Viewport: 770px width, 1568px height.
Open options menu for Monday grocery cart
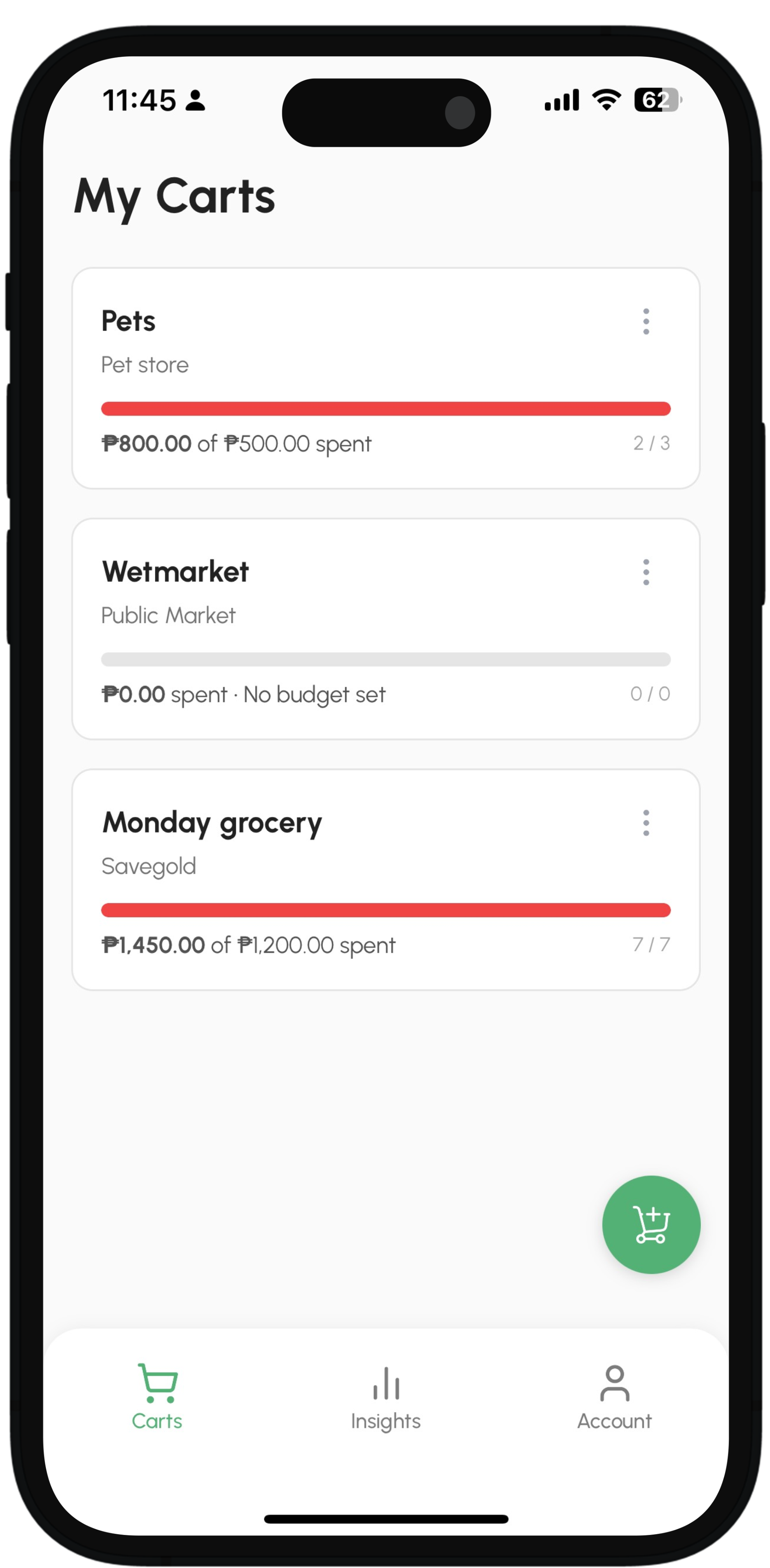(x=646, y=823)
